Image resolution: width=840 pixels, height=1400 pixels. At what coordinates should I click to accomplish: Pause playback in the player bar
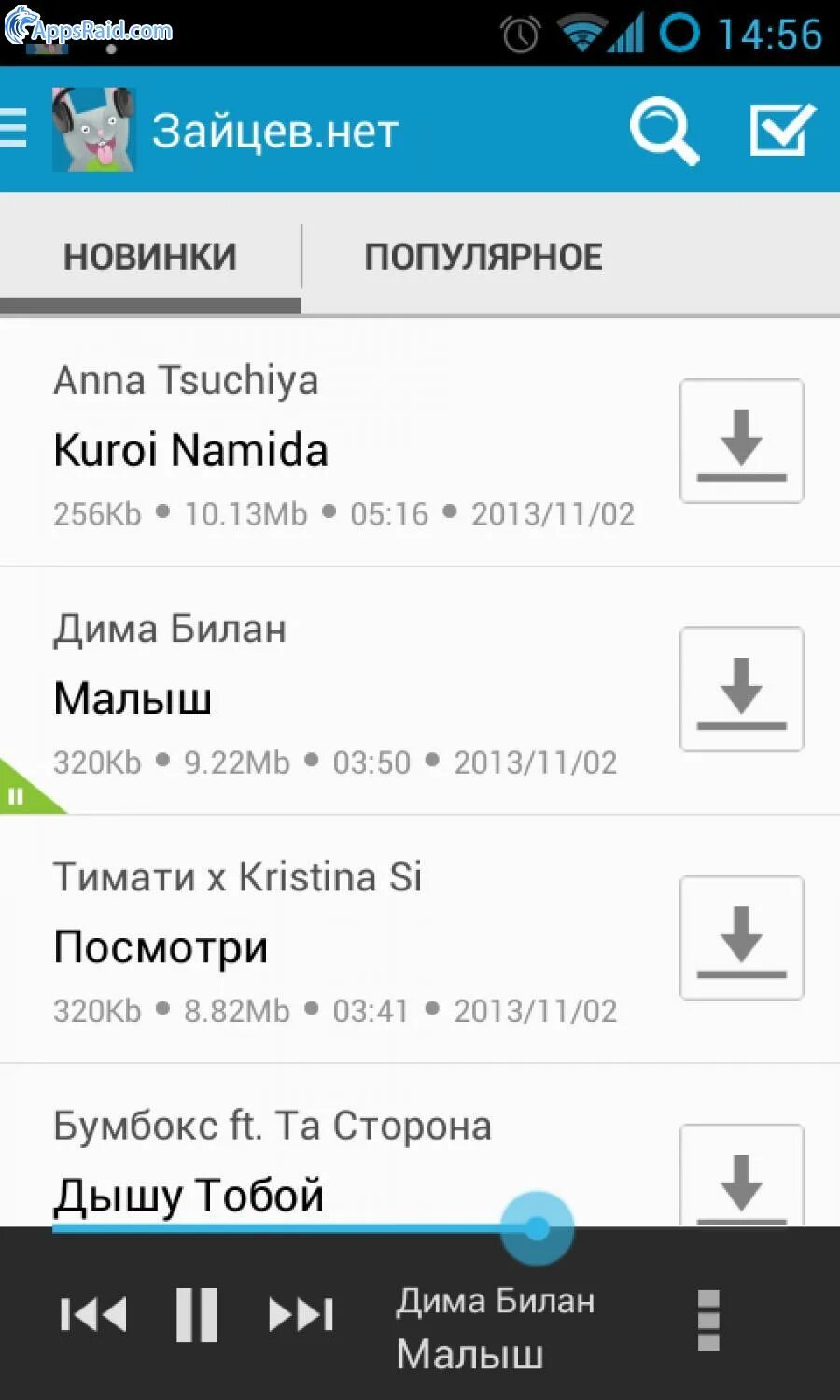click(197, 1315)
